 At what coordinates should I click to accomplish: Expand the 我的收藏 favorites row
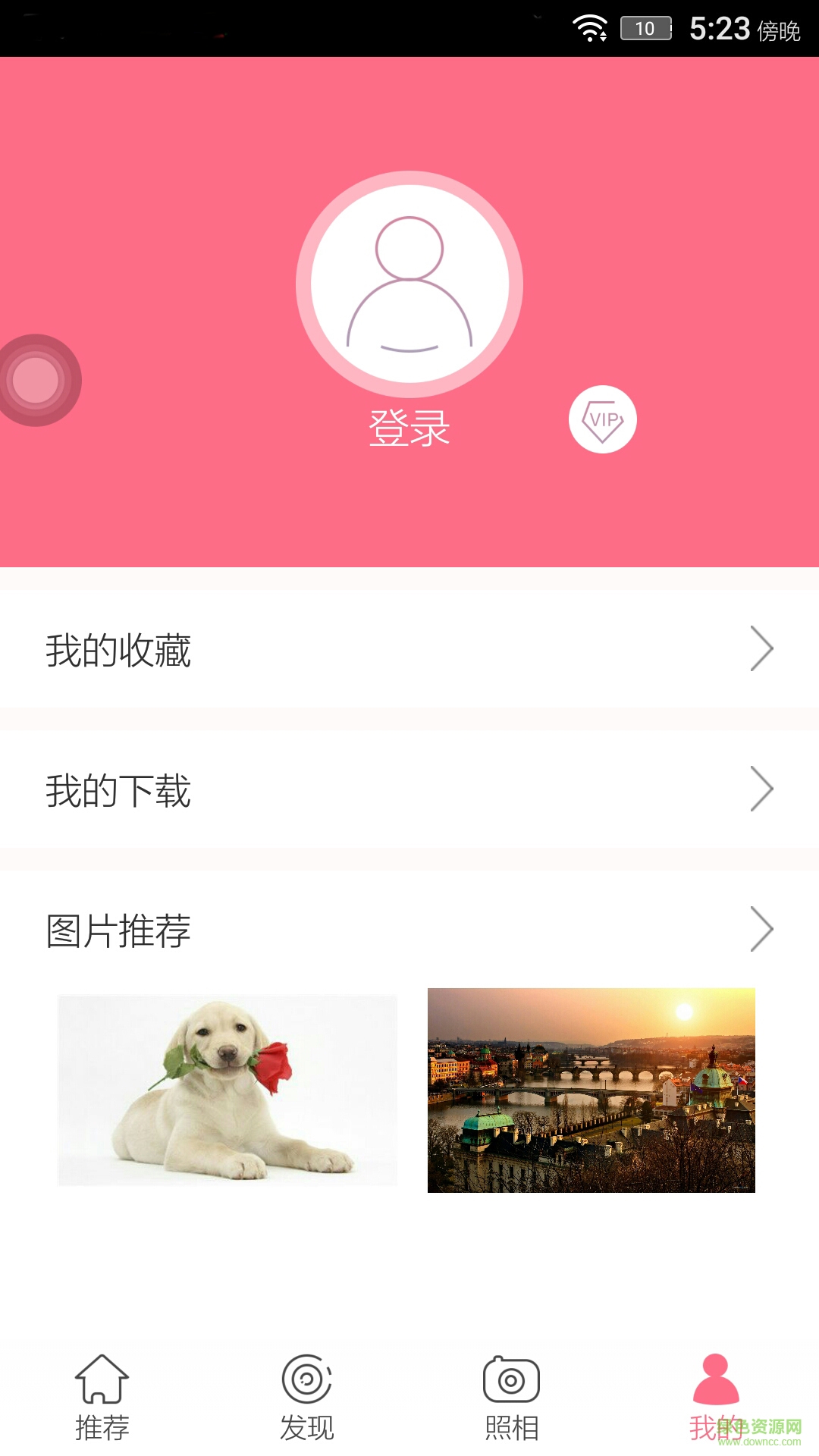pos(409,648)
